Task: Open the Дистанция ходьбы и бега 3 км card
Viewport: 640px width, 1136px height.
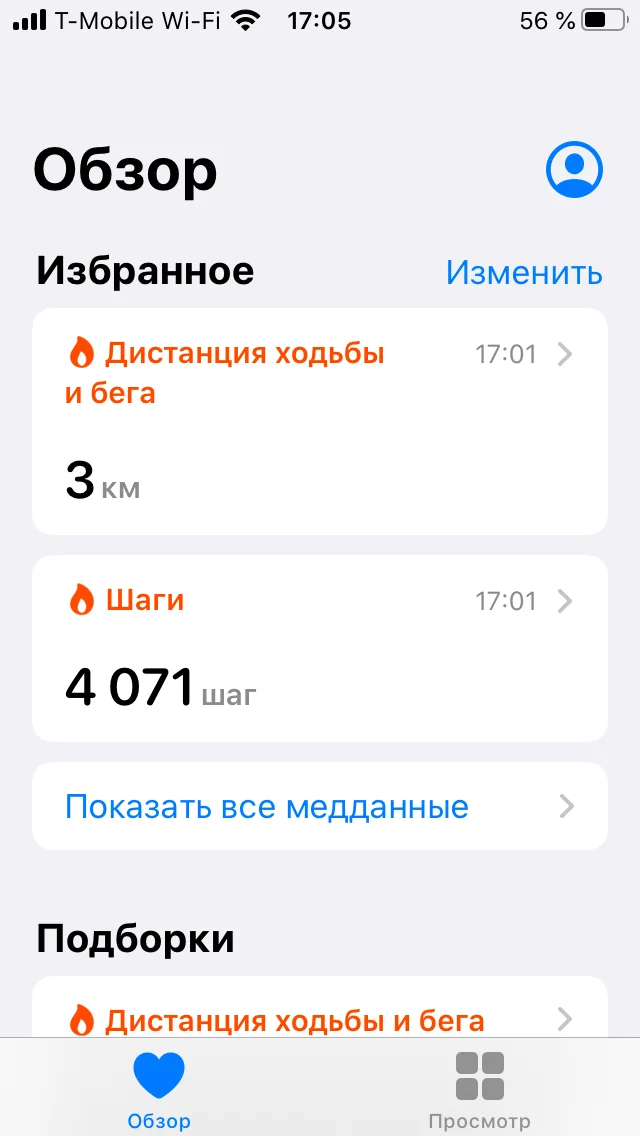Action: (x=319, y=421)
